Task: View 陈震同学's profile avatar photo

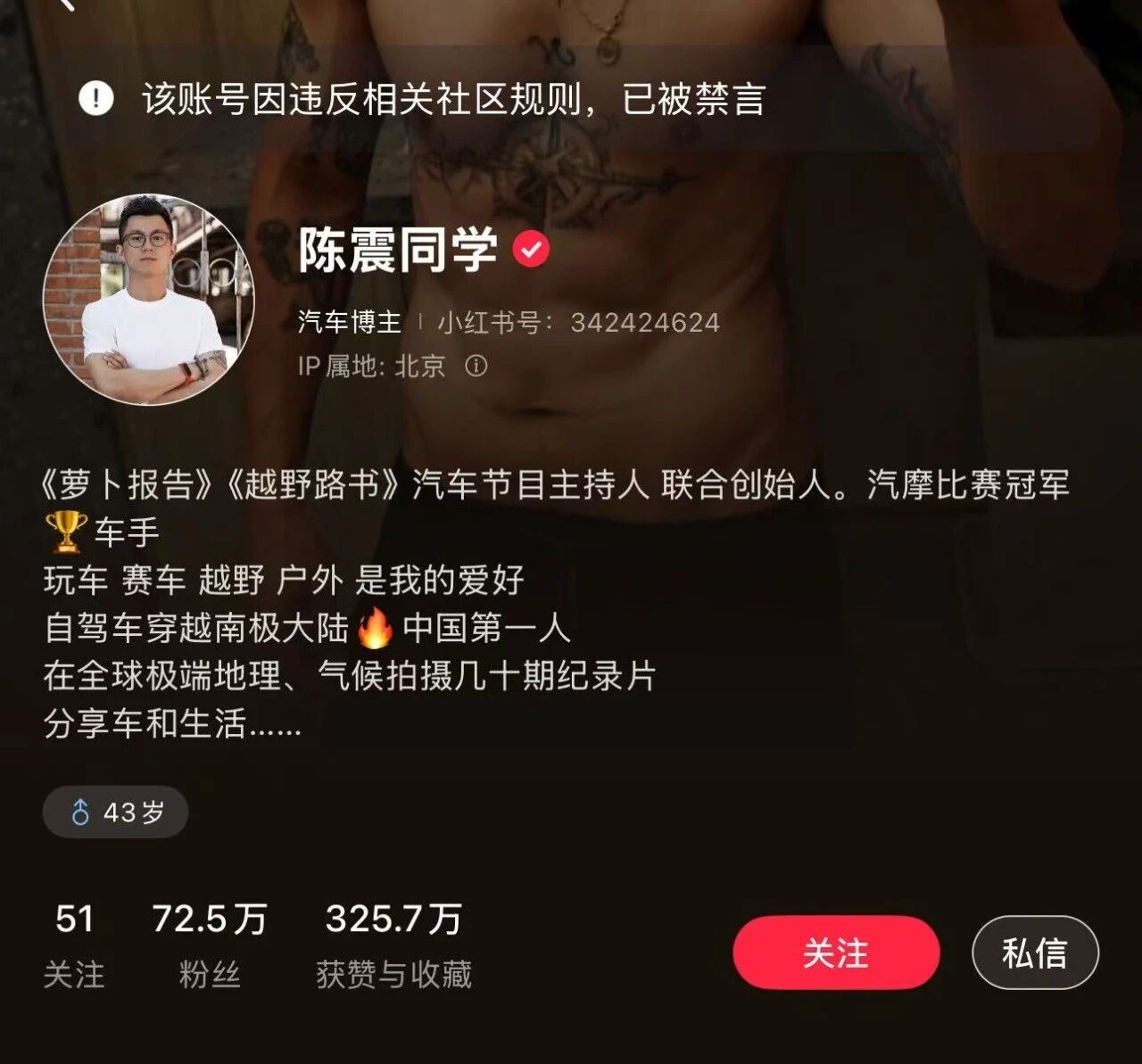Action: pos(148,299)
